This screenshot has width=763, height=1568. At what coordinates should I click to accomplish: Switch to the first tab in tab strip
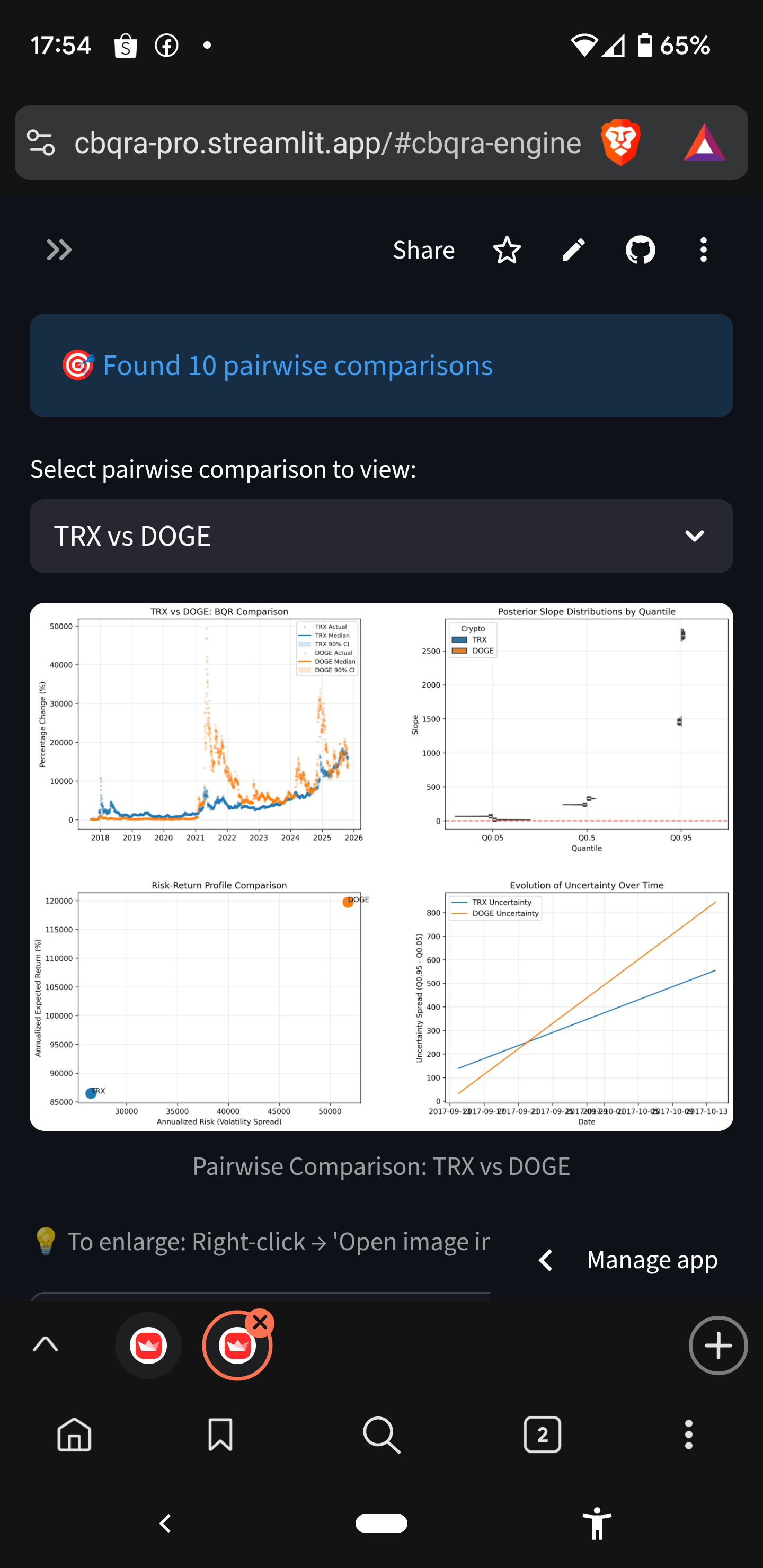148,1345
